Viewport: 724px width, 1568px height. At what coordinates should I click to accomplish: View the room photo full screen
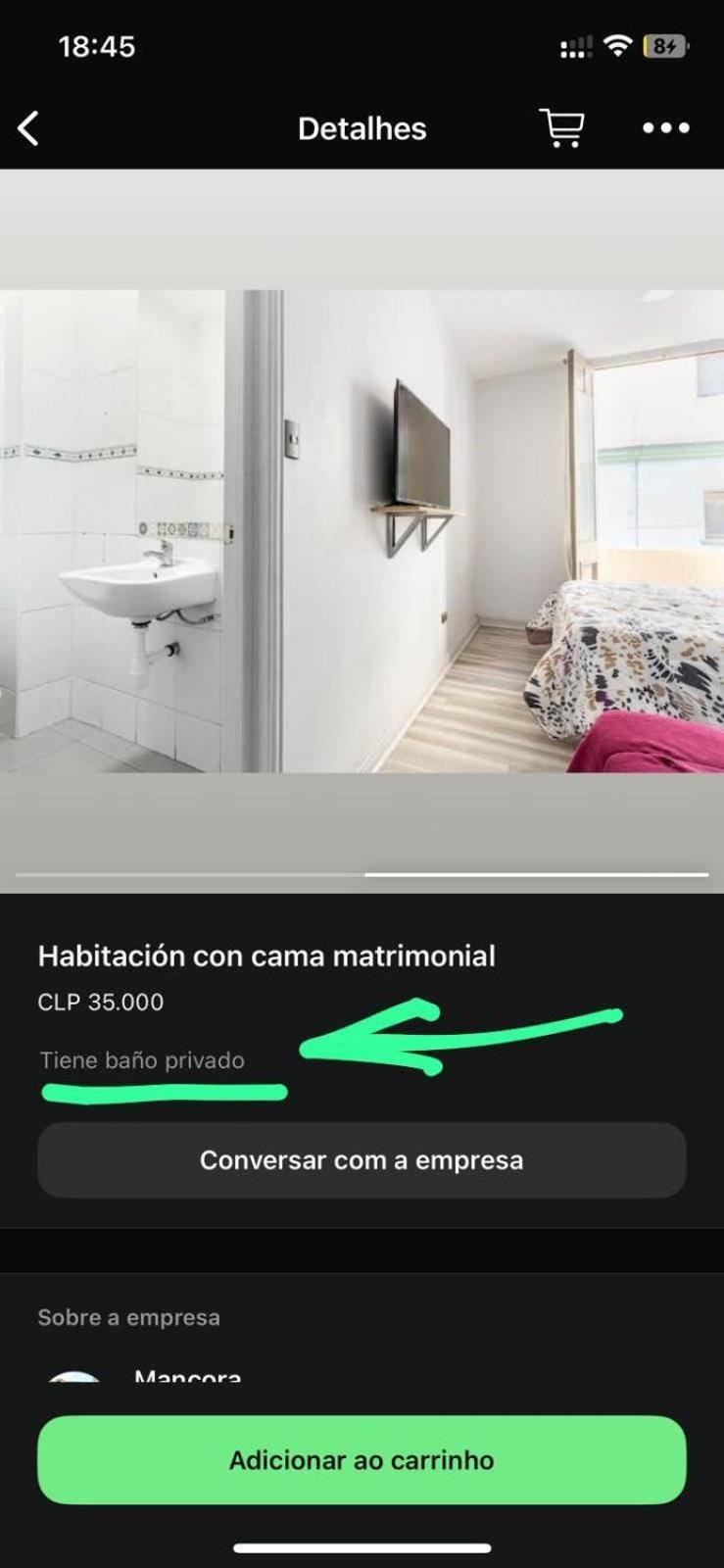tap(362, 530)
